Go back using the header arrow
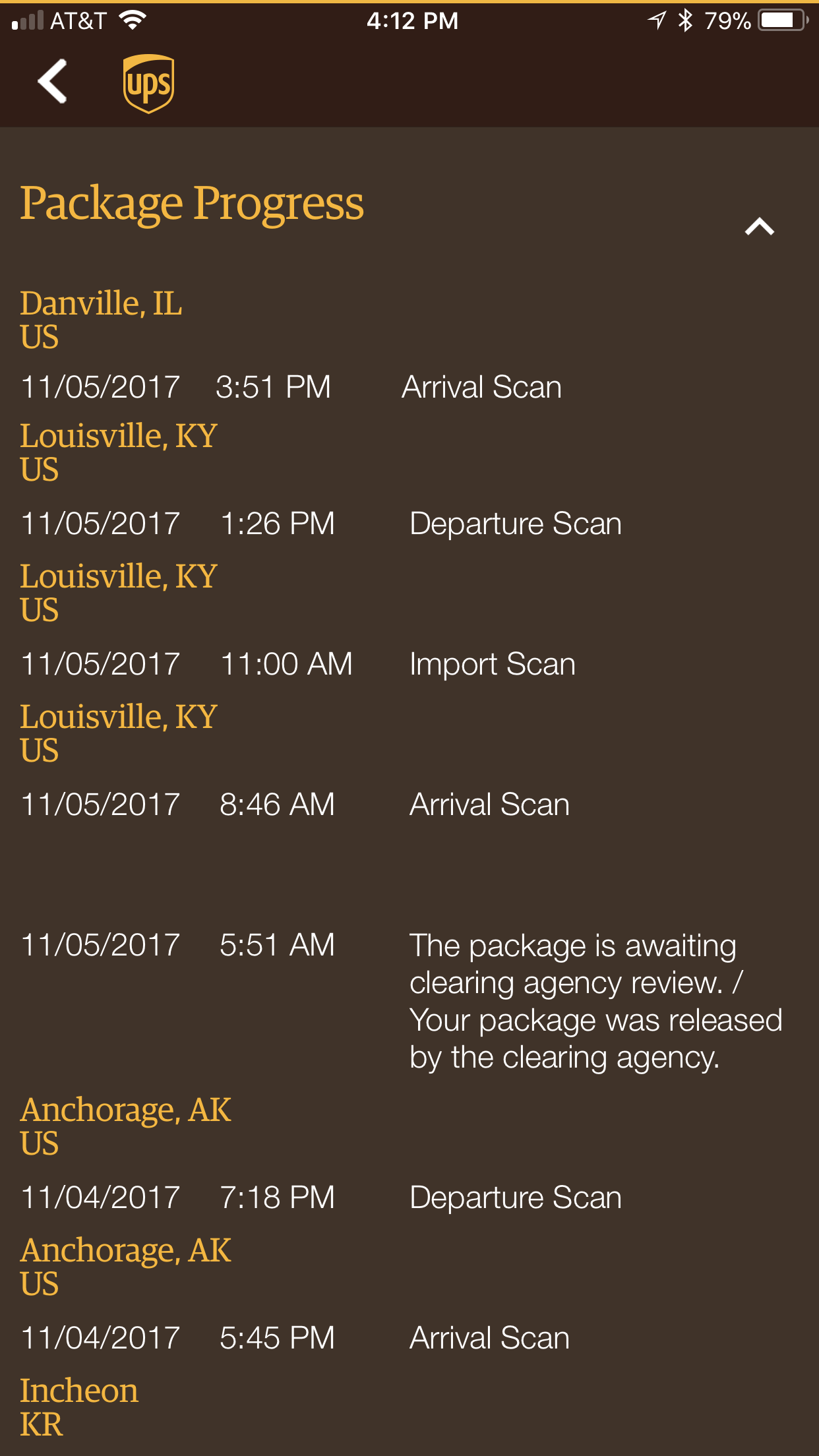Image resolution: width=819 pixels, height=1456 pixels. tap(53, 81)
